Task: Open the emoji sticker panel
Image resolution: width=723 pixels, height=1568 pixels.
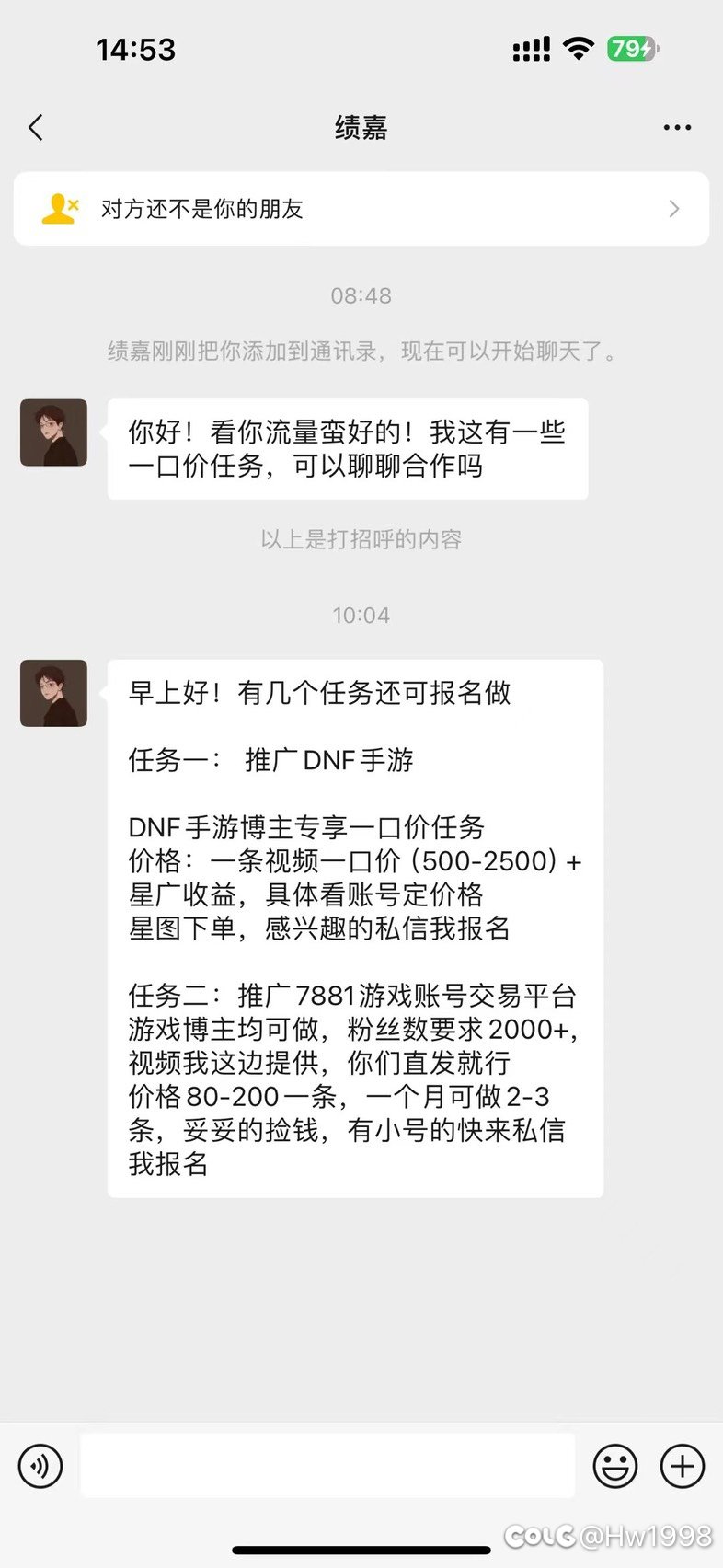Action: pos(615,1465)
